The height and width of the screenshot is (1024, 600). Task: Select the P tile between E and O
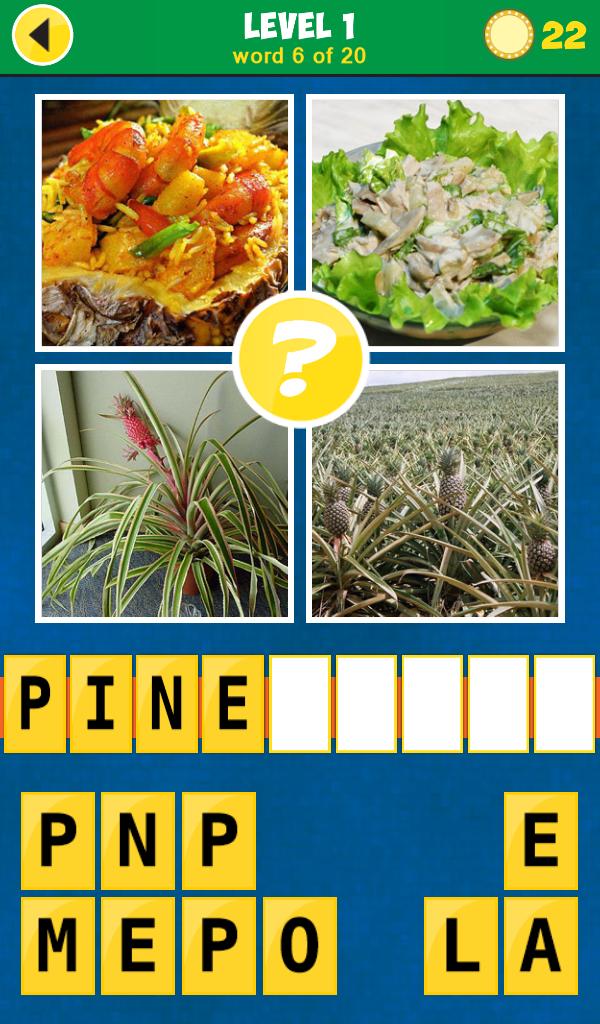click(x=219, y=946)
